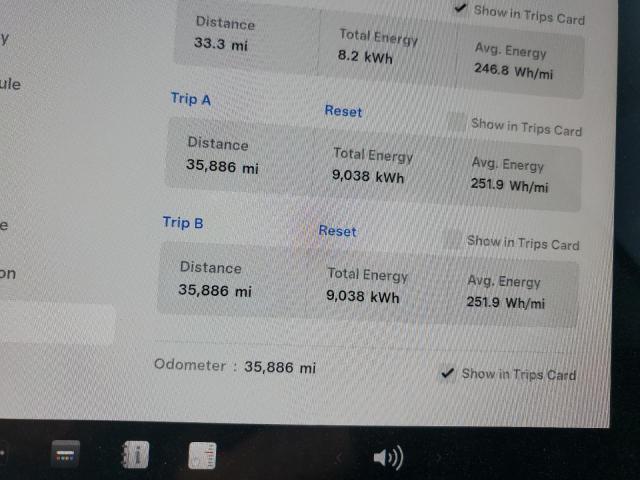Screen dimensions: 640x480
Task: Reset the Trip B counter
Action: coord(337,231)
